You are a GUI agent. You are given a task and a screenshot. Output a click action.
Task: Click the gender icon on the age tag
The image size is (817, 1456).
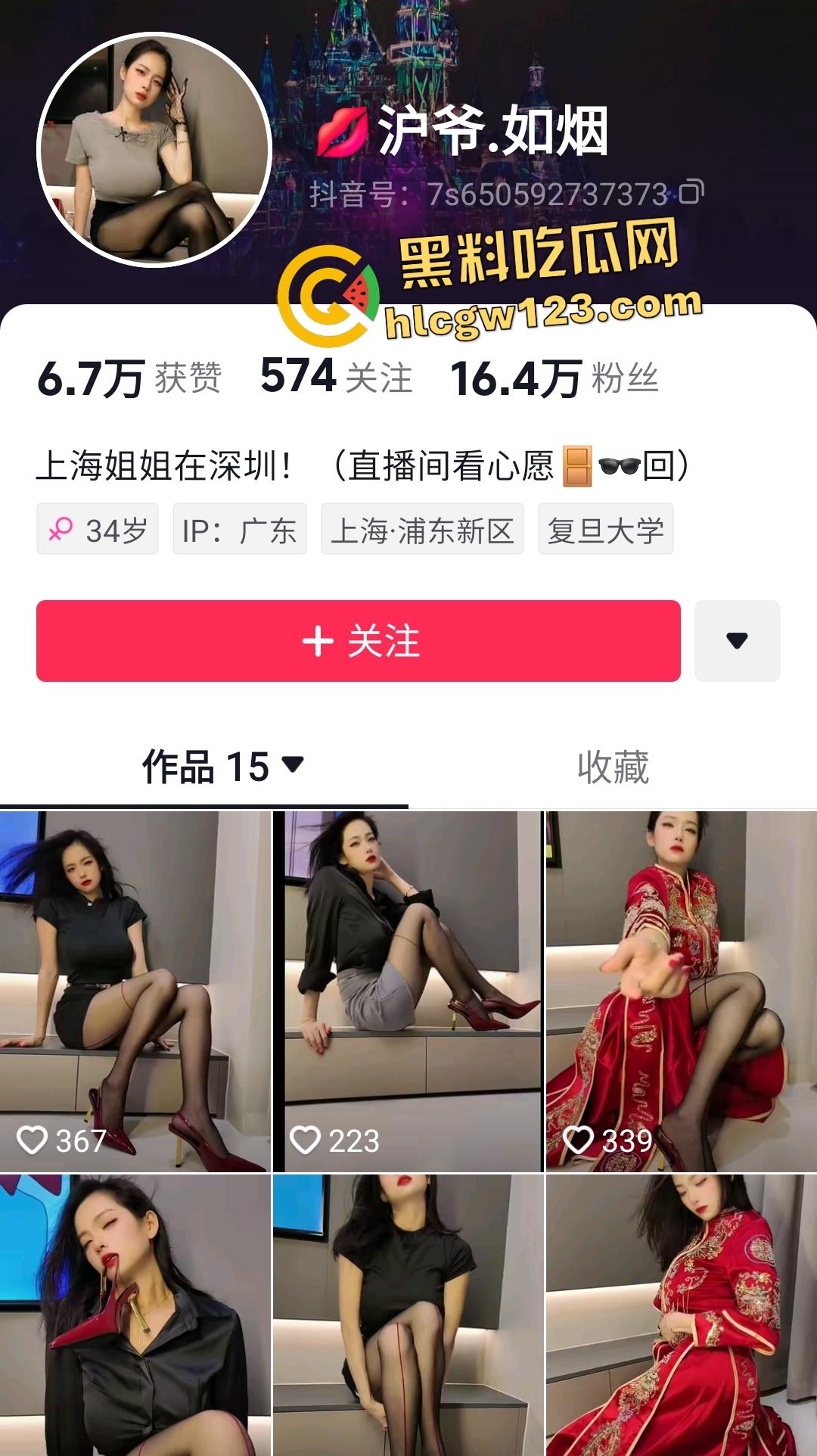[x=62, y=530]
